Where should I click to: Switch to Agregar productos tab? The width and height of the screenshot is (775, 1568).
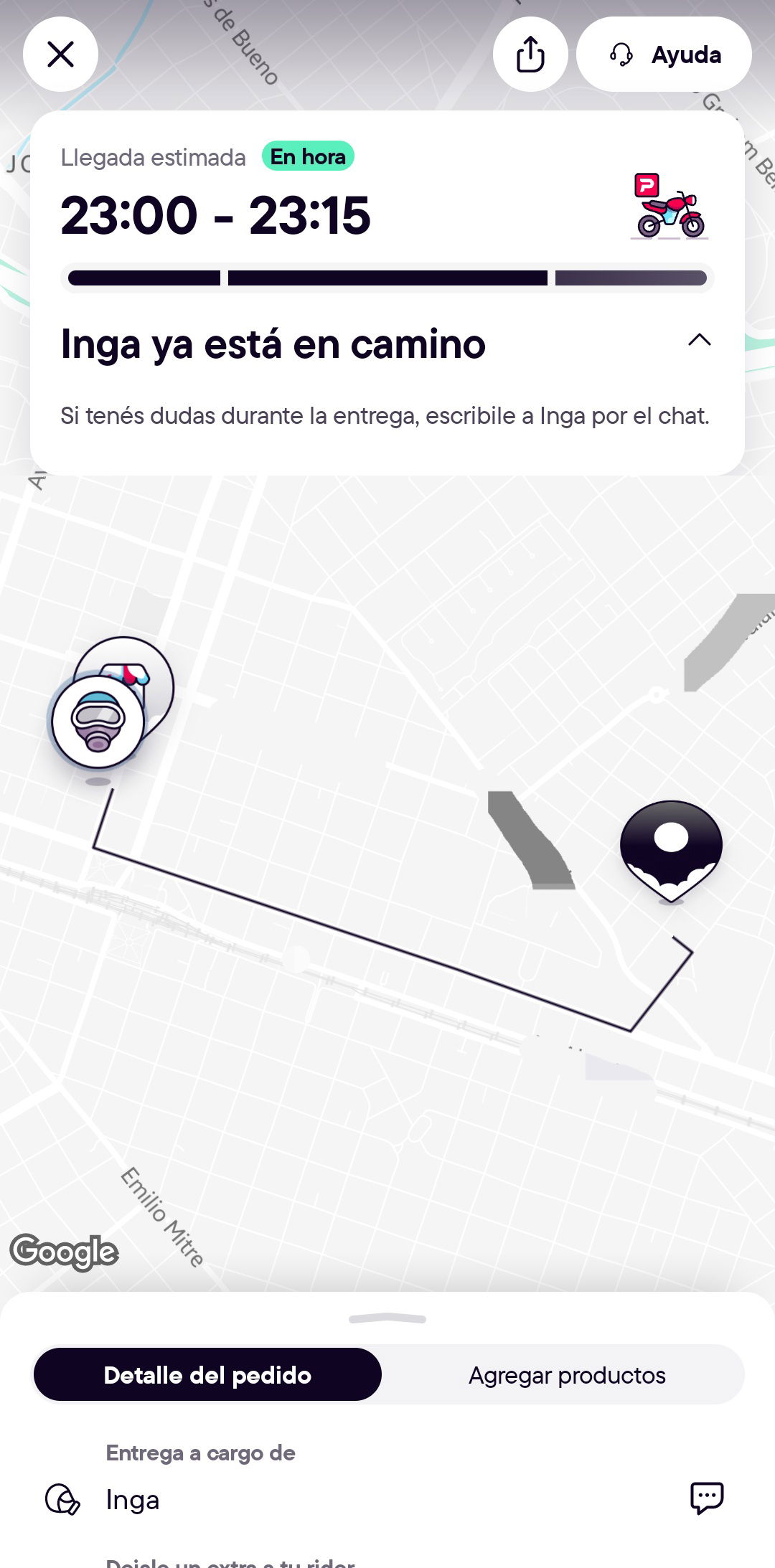pos(567,1375)
